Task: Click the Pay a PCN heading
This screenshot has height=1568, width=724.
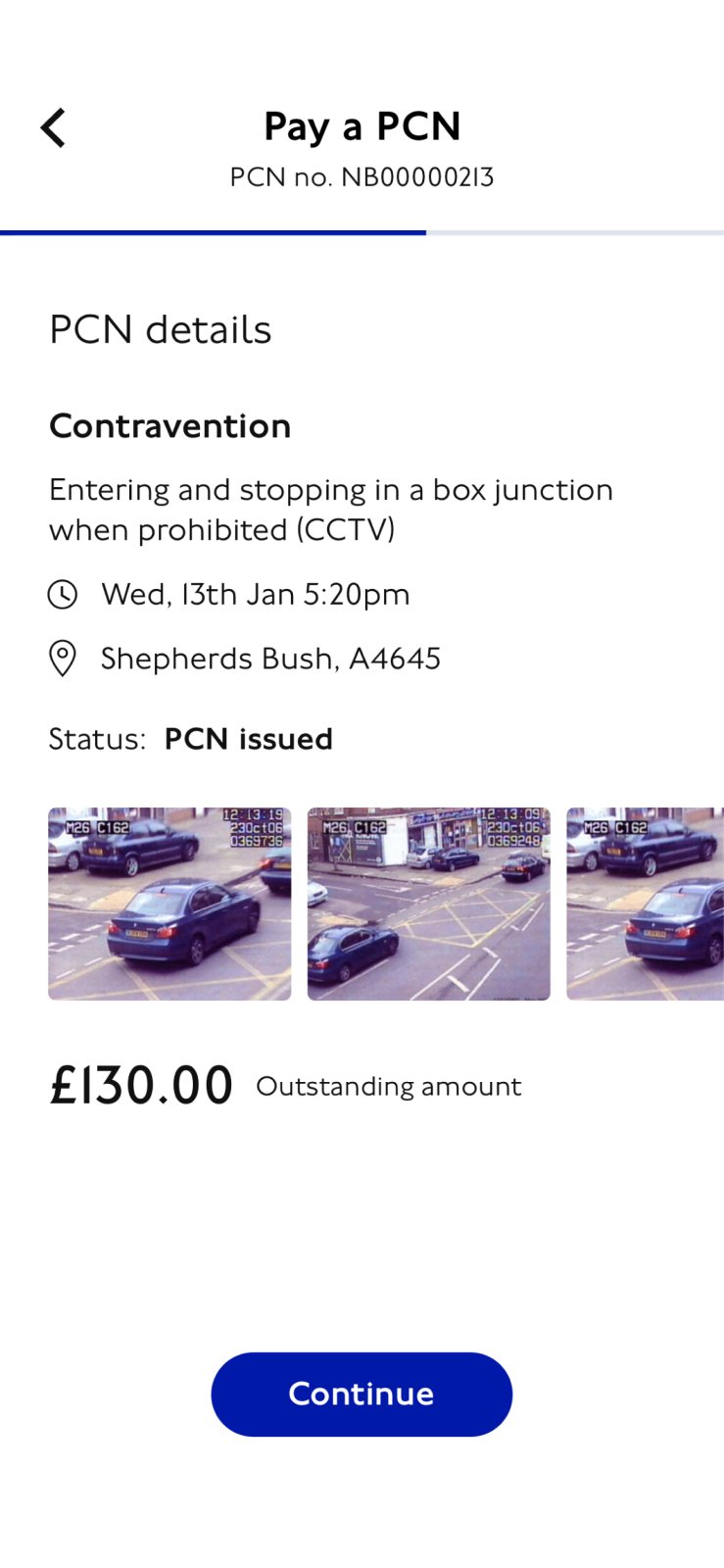Action: point(362,126)
